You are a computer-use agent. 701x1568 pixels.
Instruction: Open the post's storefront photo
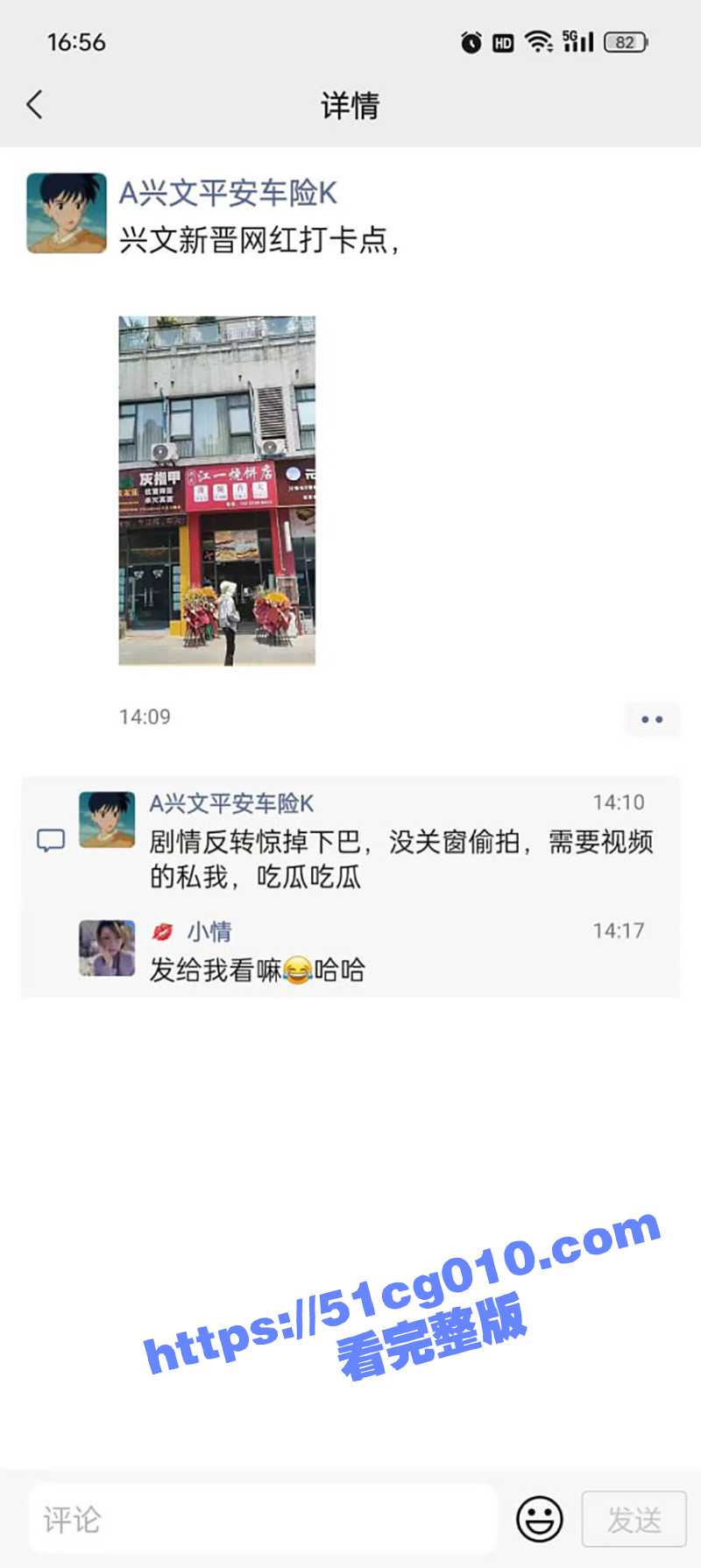(216, 491)
